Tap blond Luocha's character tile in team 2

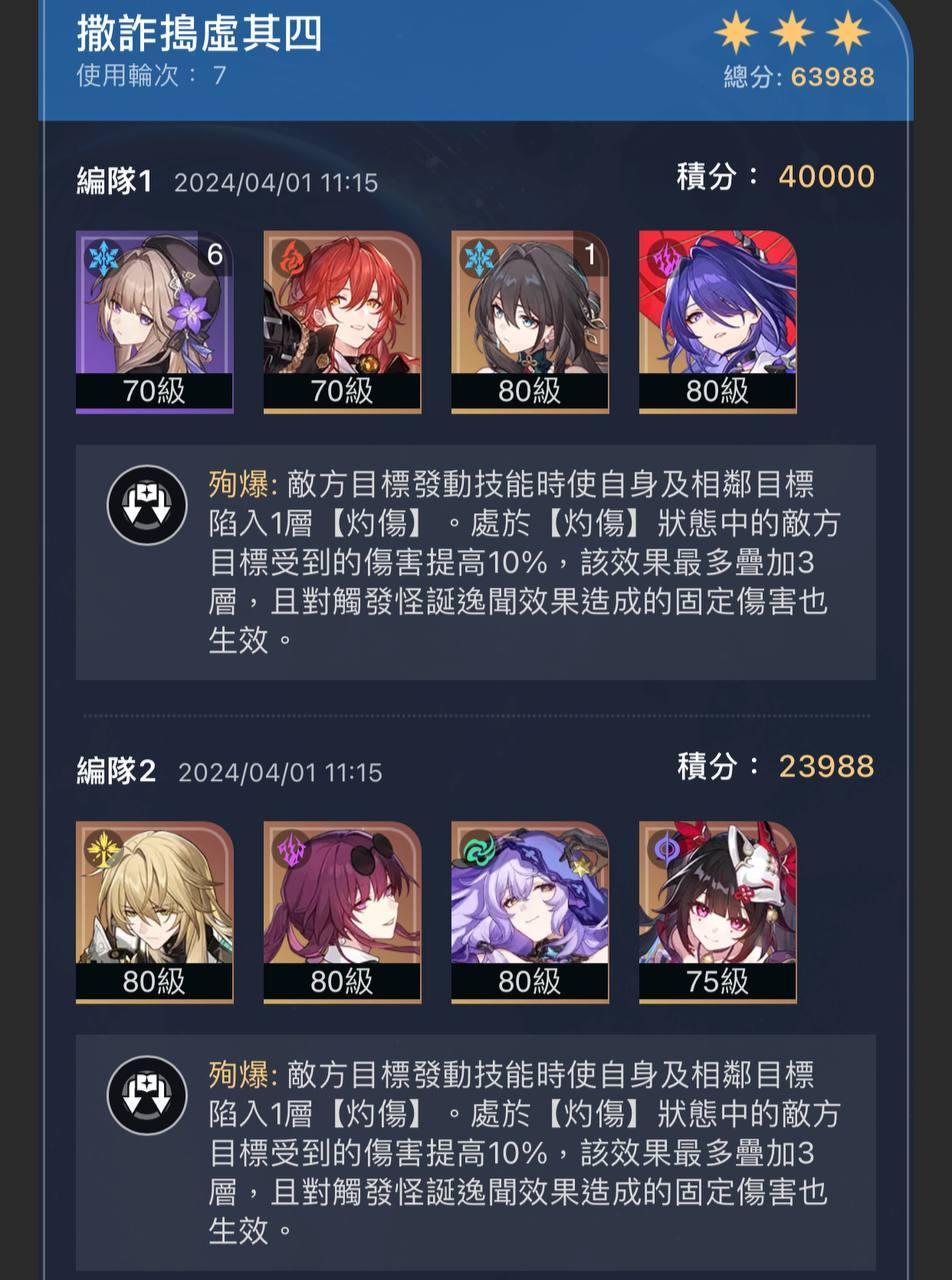(x=154, y=910)
